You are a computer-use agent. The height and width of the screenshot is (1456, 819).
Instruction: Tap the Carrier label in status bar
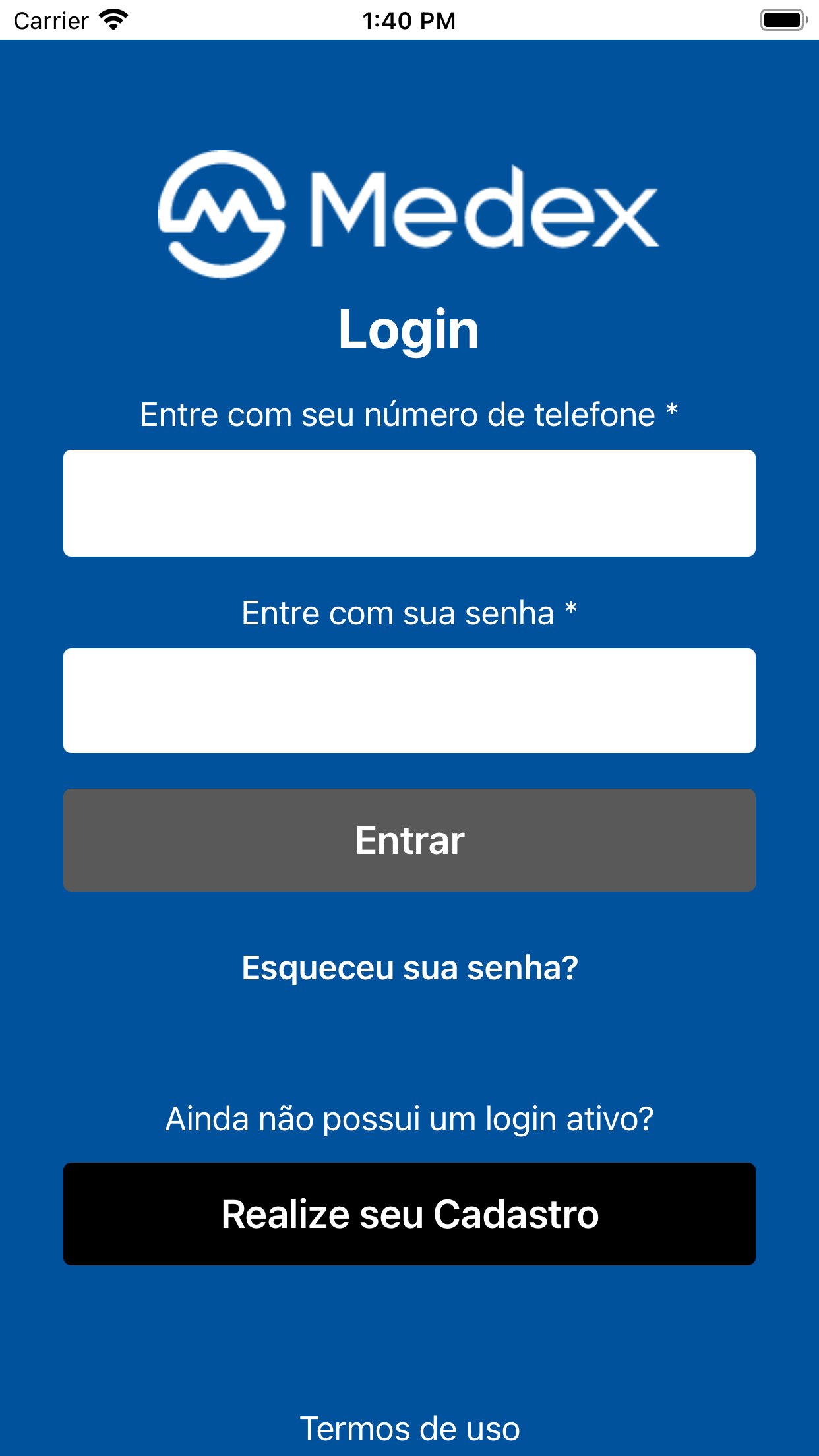tap(49, 20)
